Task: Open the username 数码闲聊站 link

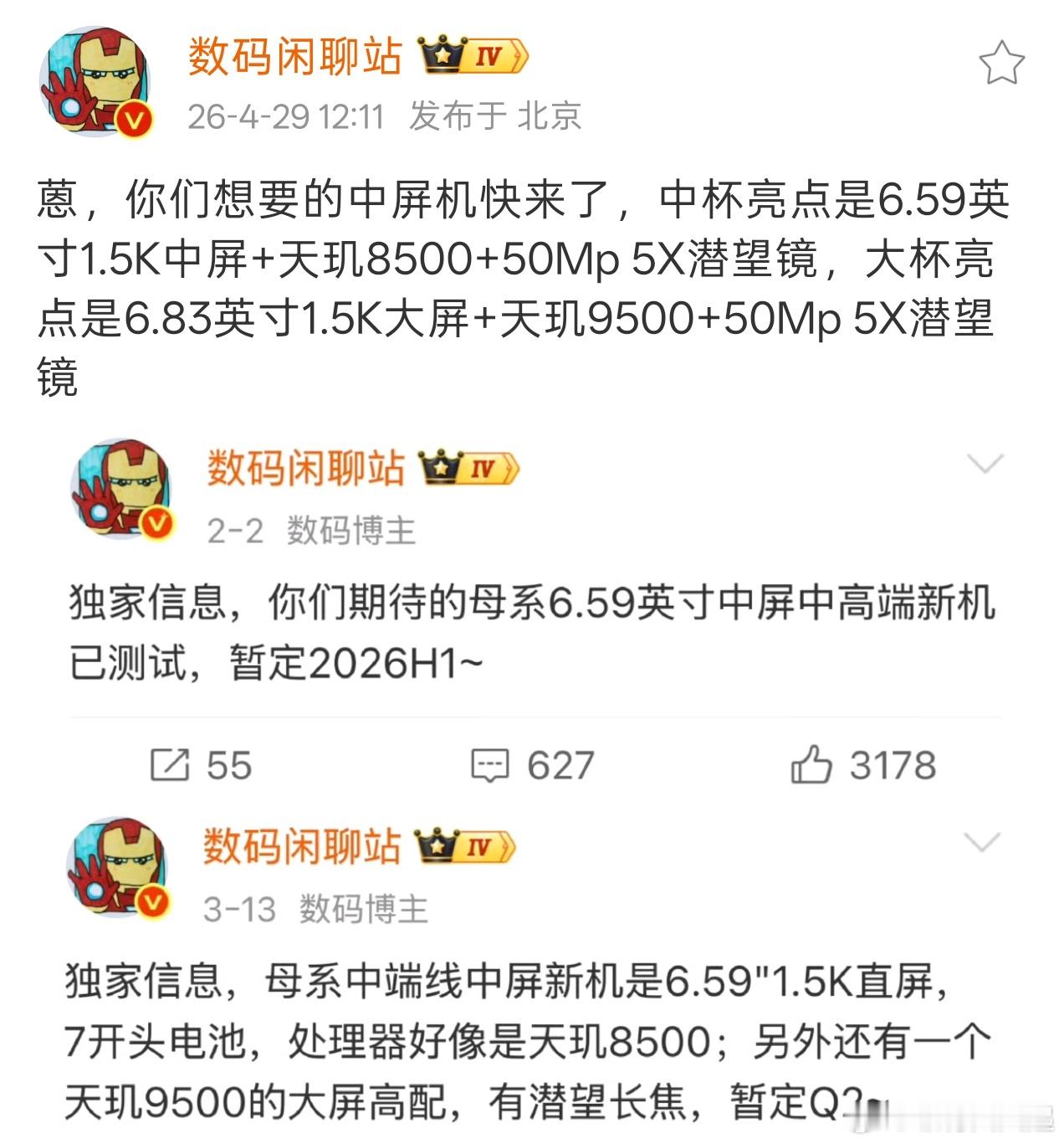Action: (297, 56)
